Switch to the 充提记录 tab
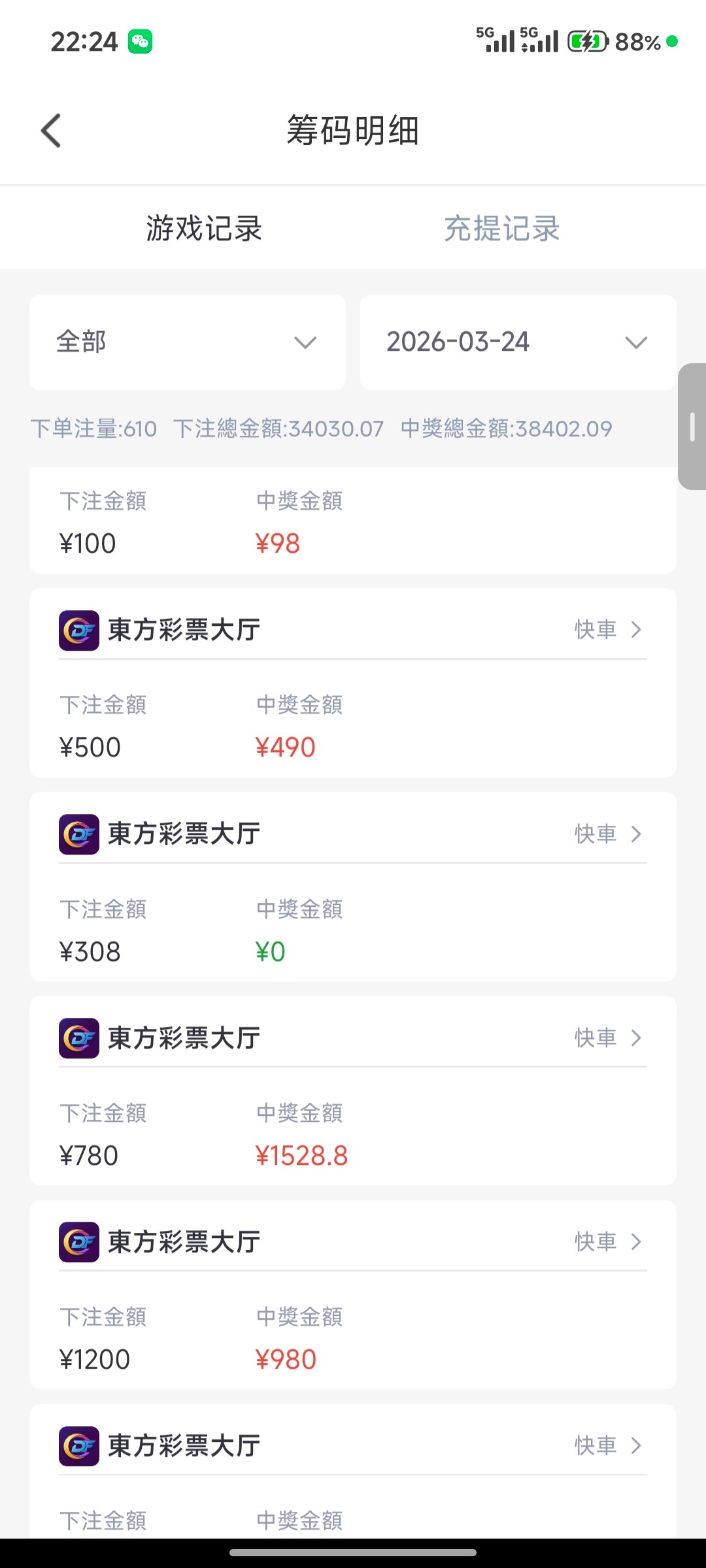Image resolution: width=706 pixels, height=1568 pixels. tap(501, 229)
